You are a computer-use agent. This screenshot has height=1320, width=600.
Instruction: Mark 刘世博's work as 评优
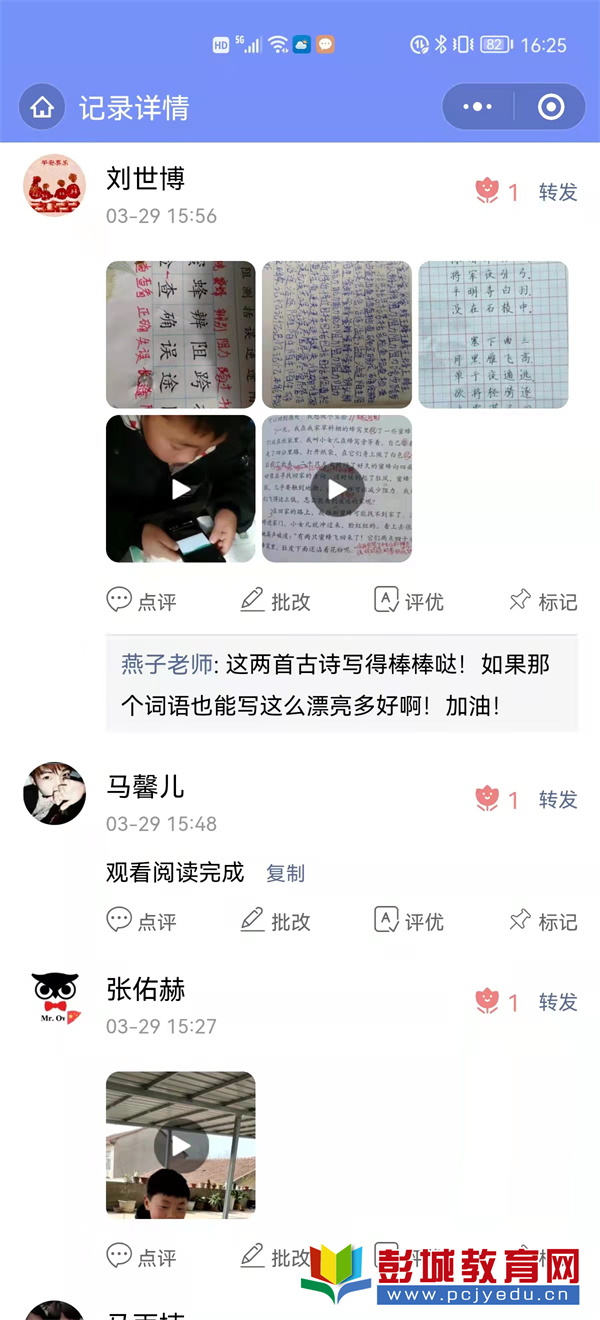(408, 601)
